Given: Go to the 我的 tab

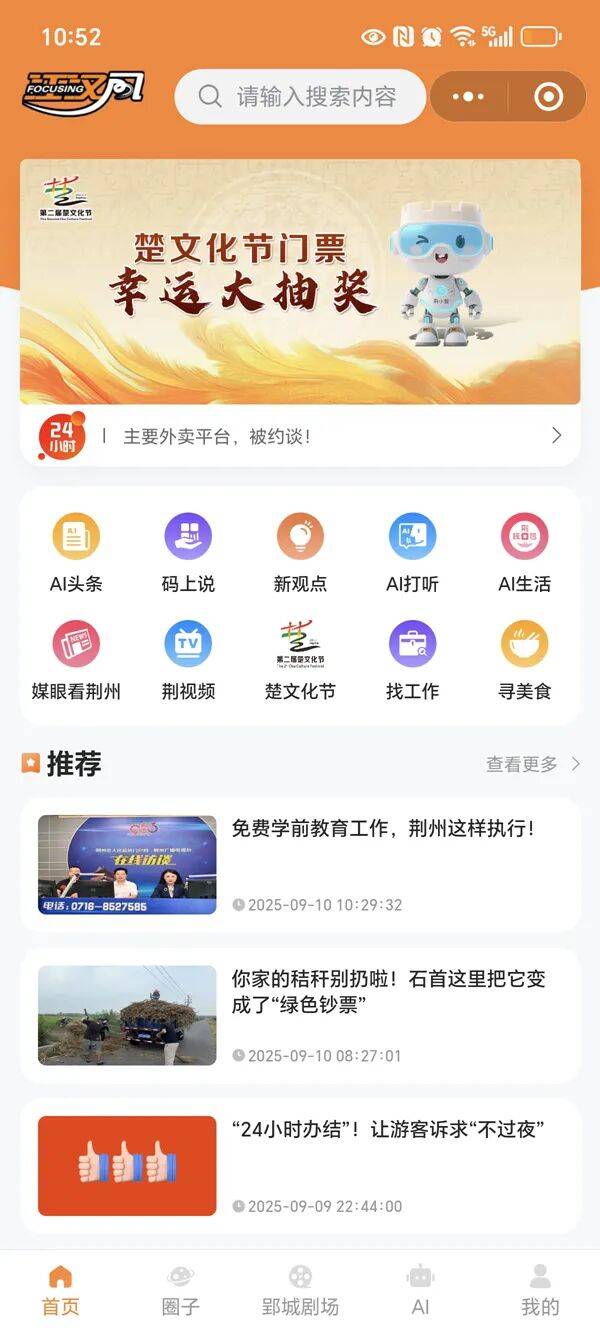Looking at the screenshot, I should 540,1290.
